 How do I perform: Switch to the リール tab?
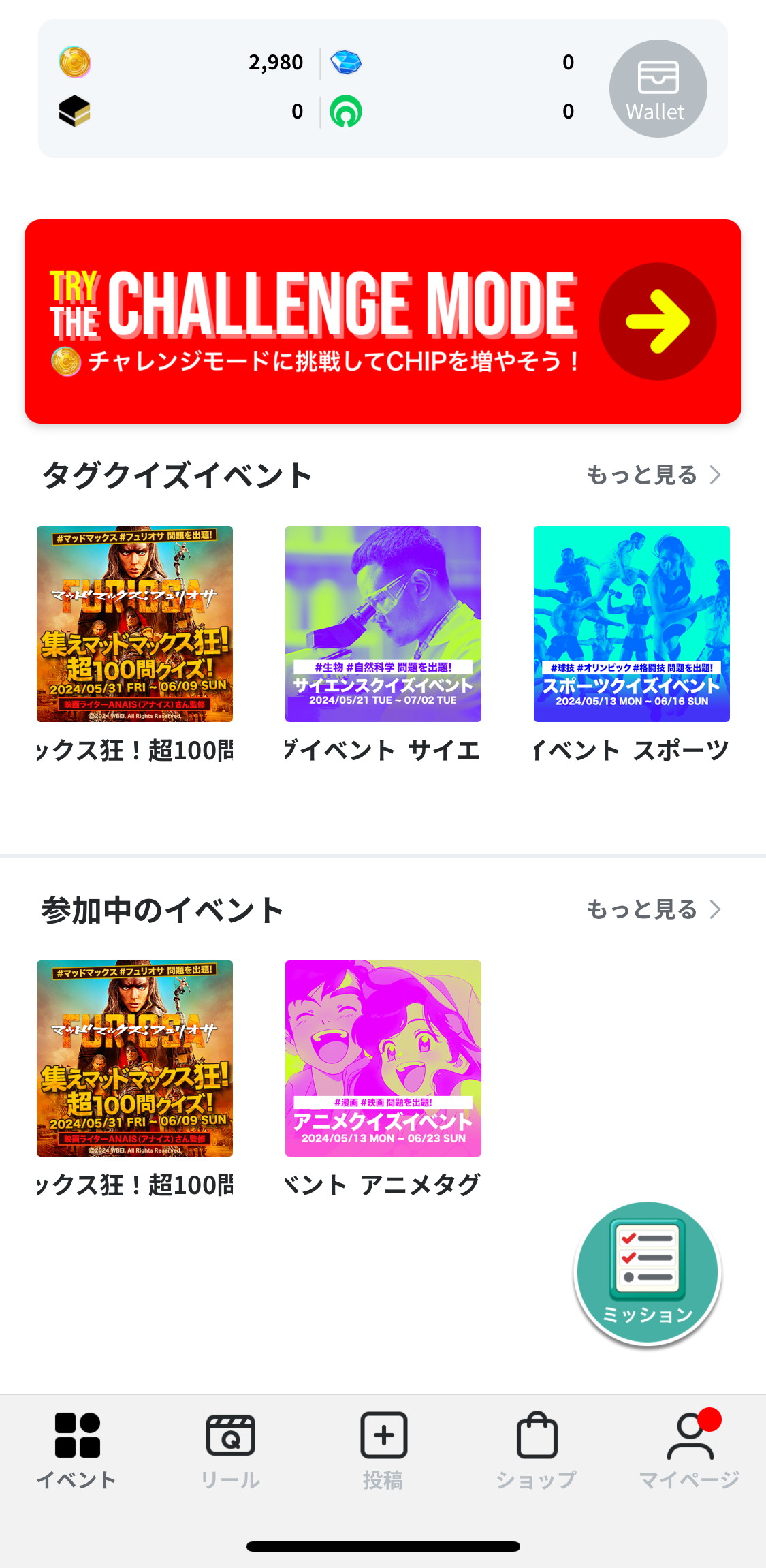[230, 1449]
